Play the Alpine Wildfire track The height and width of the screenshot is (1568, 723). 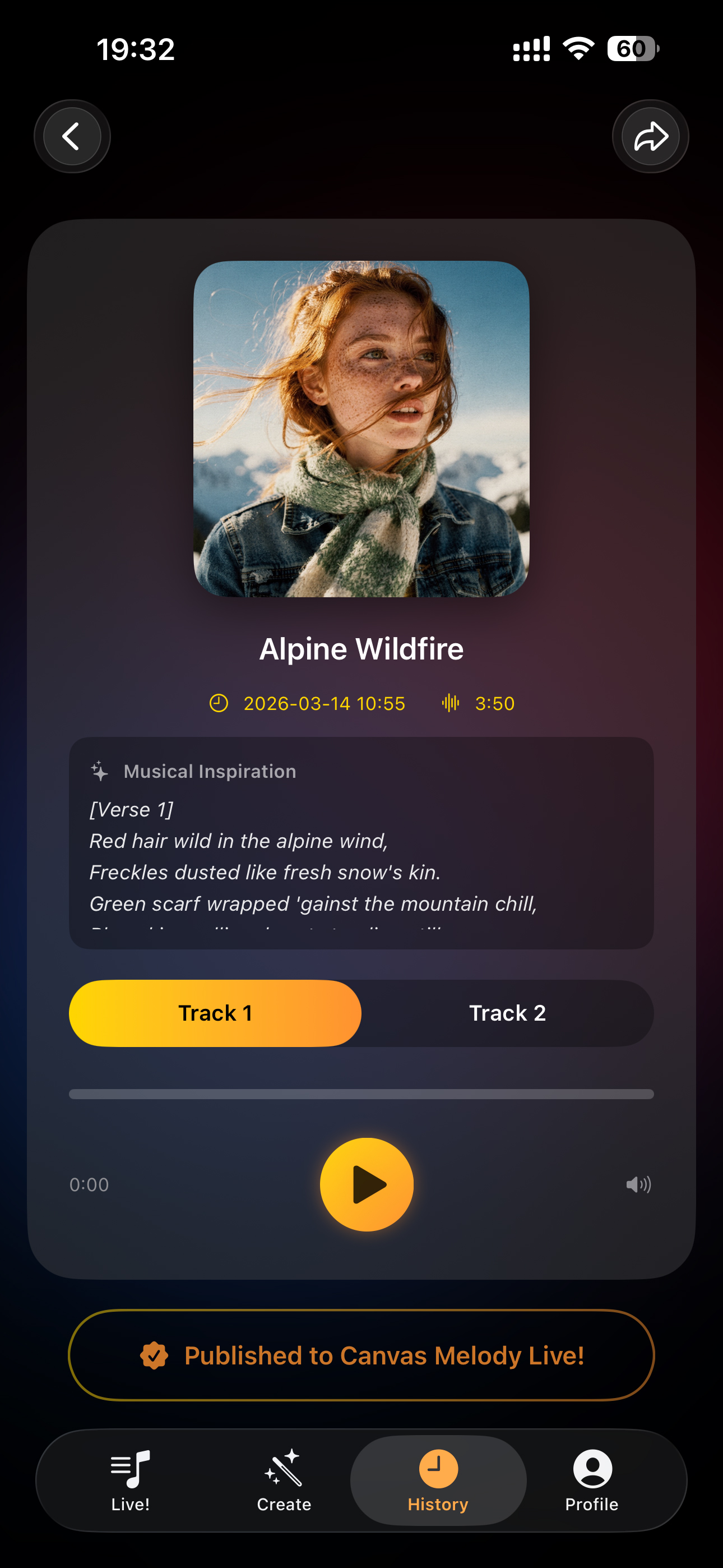tap(367, 1184)
